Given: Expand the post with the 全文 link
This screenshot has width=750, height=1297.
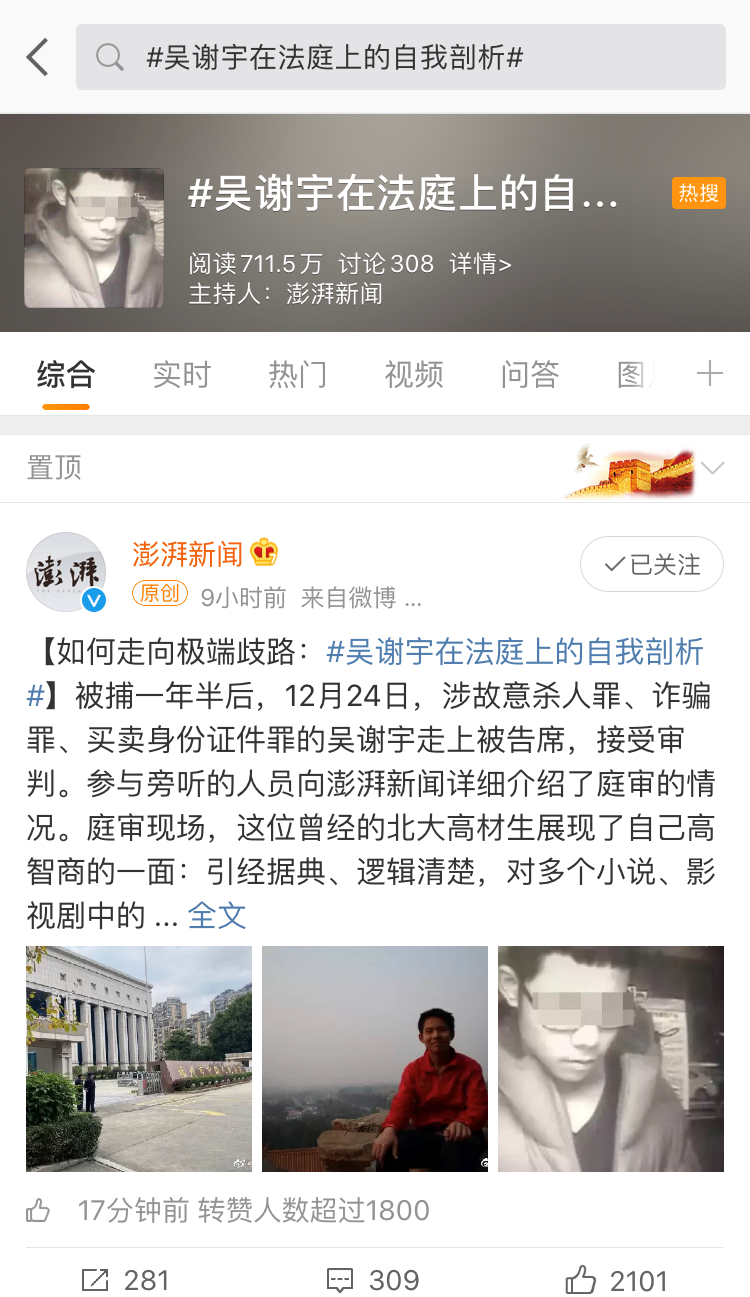Looking at the screenshot, I should click(x=217, y=915).
